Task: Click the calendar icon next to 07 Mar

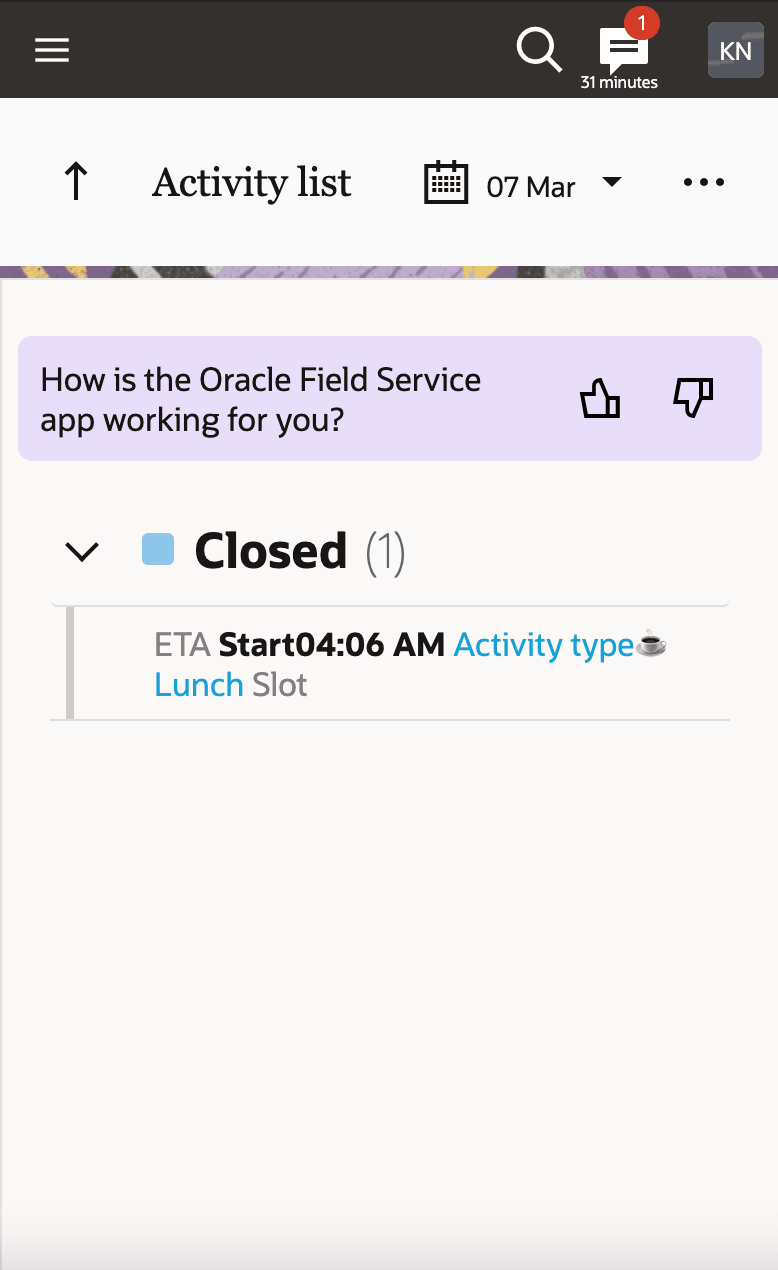Action: coord(446,183)
